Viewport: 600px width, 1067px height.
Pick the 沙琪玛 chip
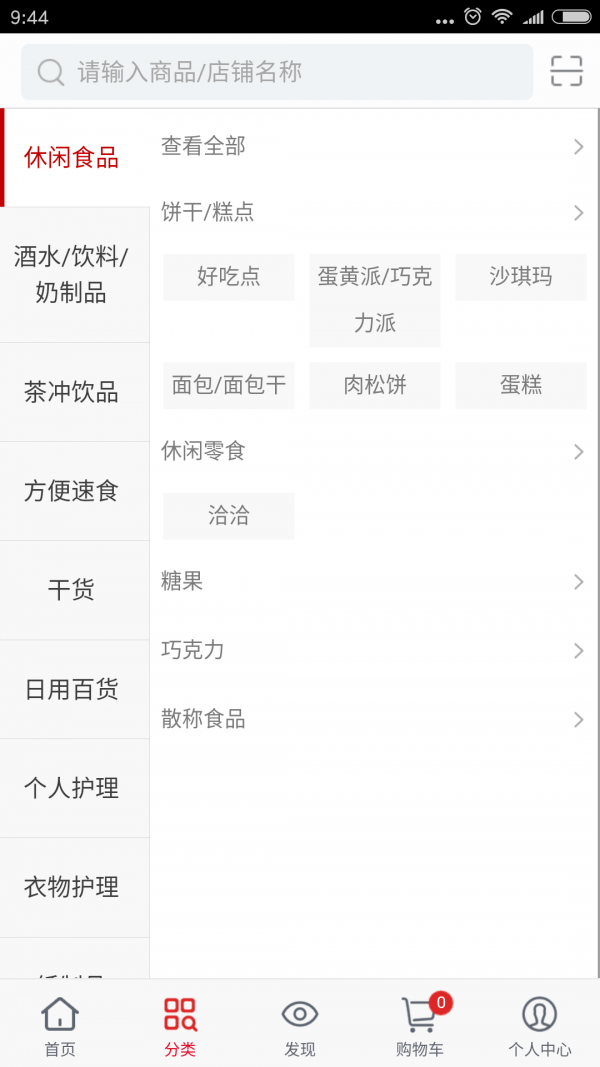pyautogui.click(x=520, y=277)
